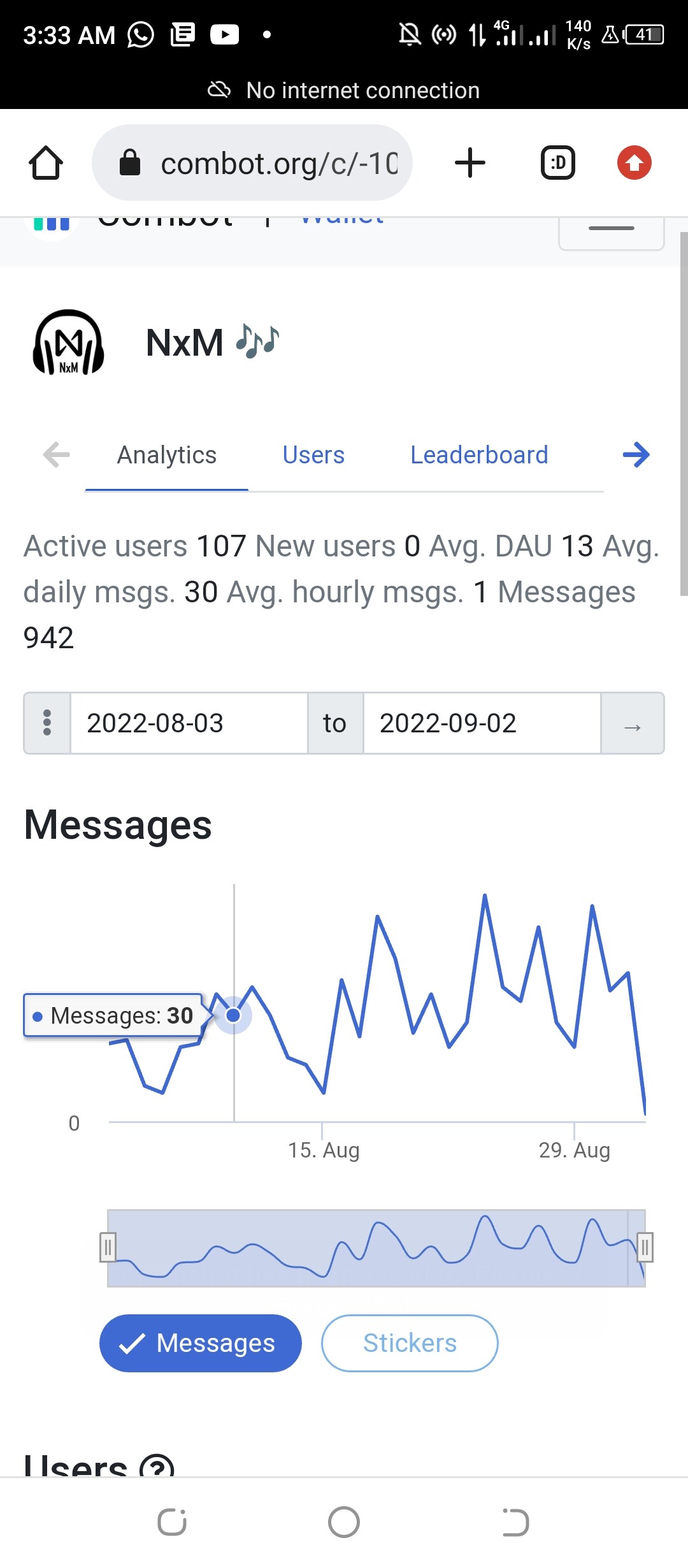Toggle the Messages chart series
This screenshot has height=1568, width=688.
point(201,1343)
